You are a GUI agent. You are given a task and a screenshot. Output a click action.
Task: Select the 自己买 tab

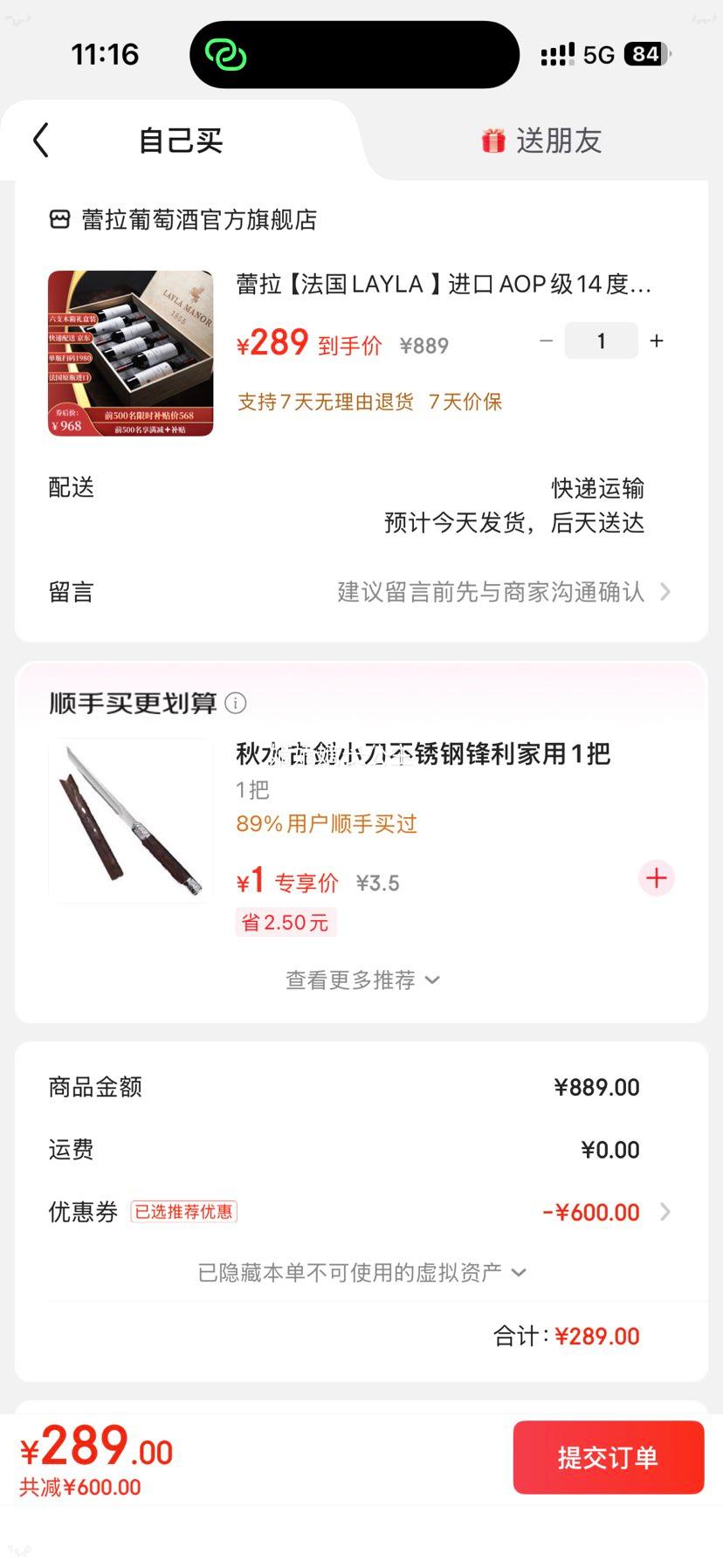(181, 141)
